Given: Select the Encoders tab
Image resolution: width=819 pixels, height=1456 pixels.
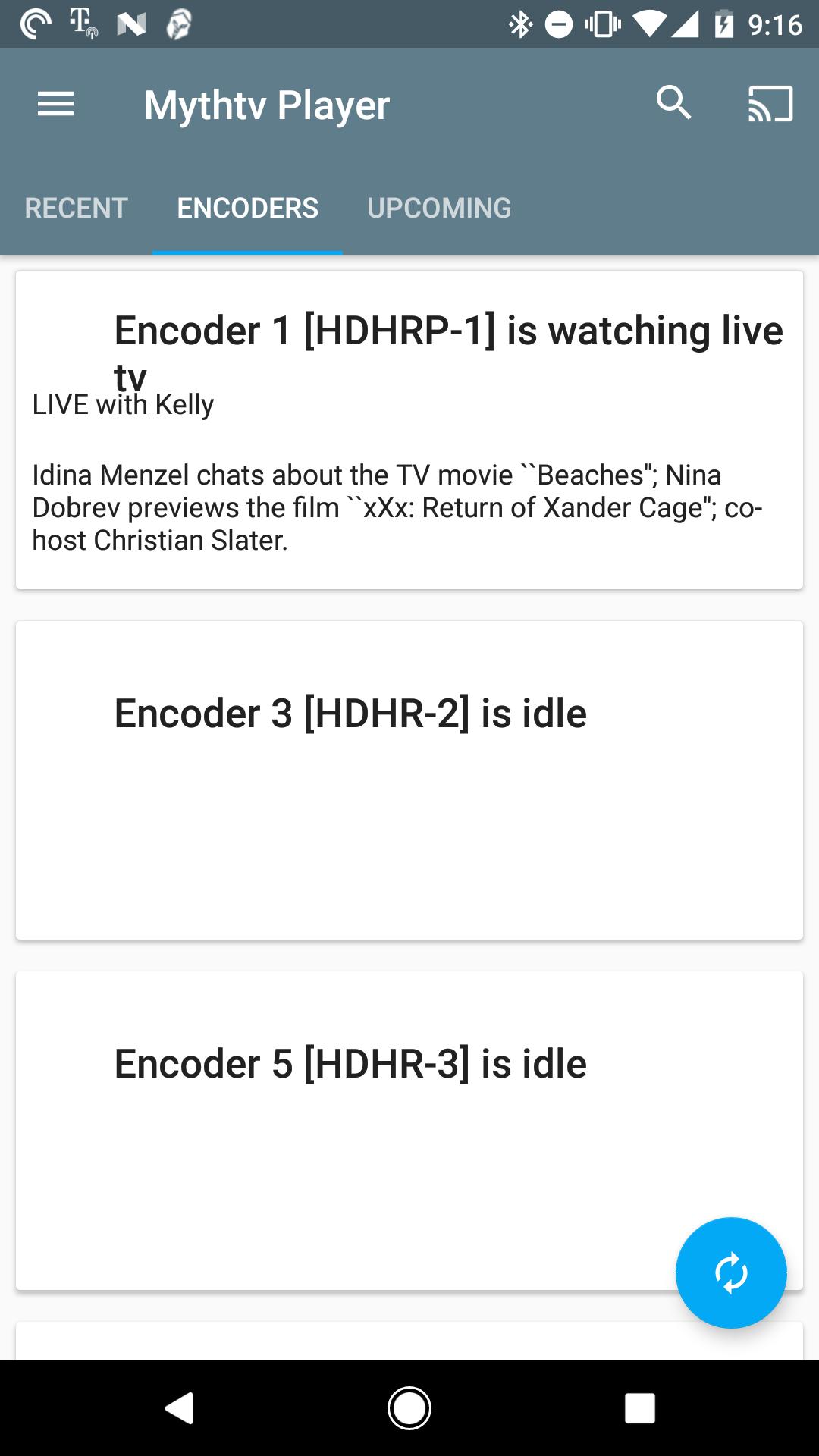Looking at the screenshot, I should [247, 208].
